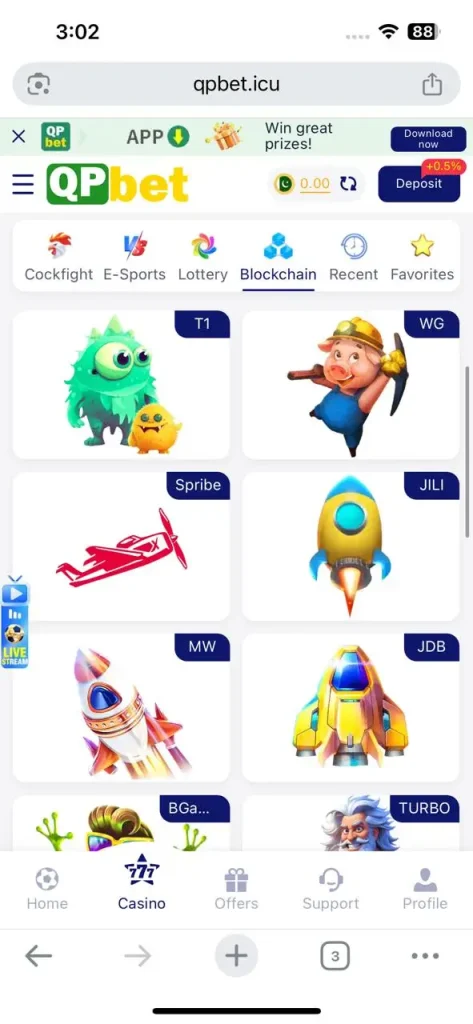Switch to the Cockfight category

point(59,257)
